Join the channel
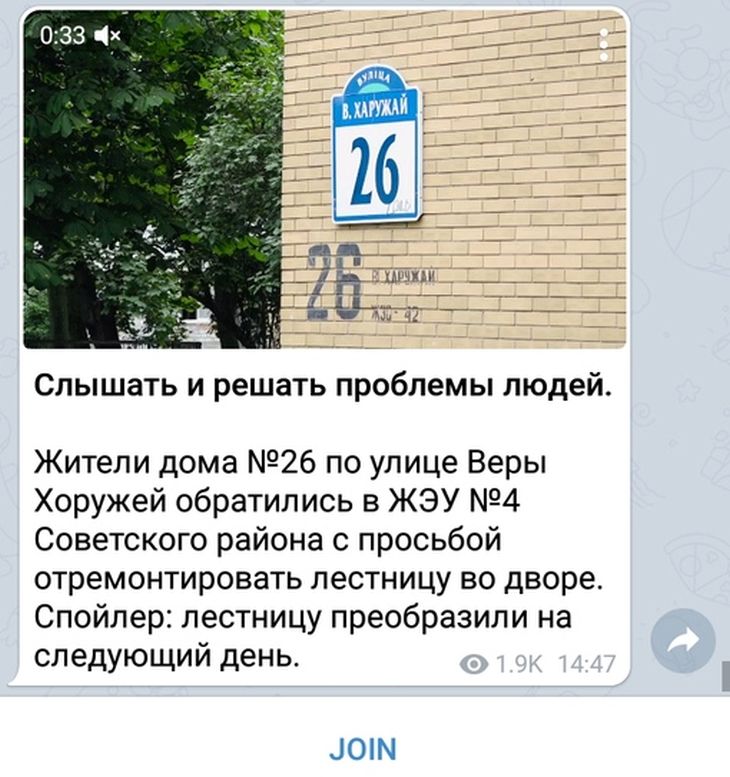 pos(364,748)
